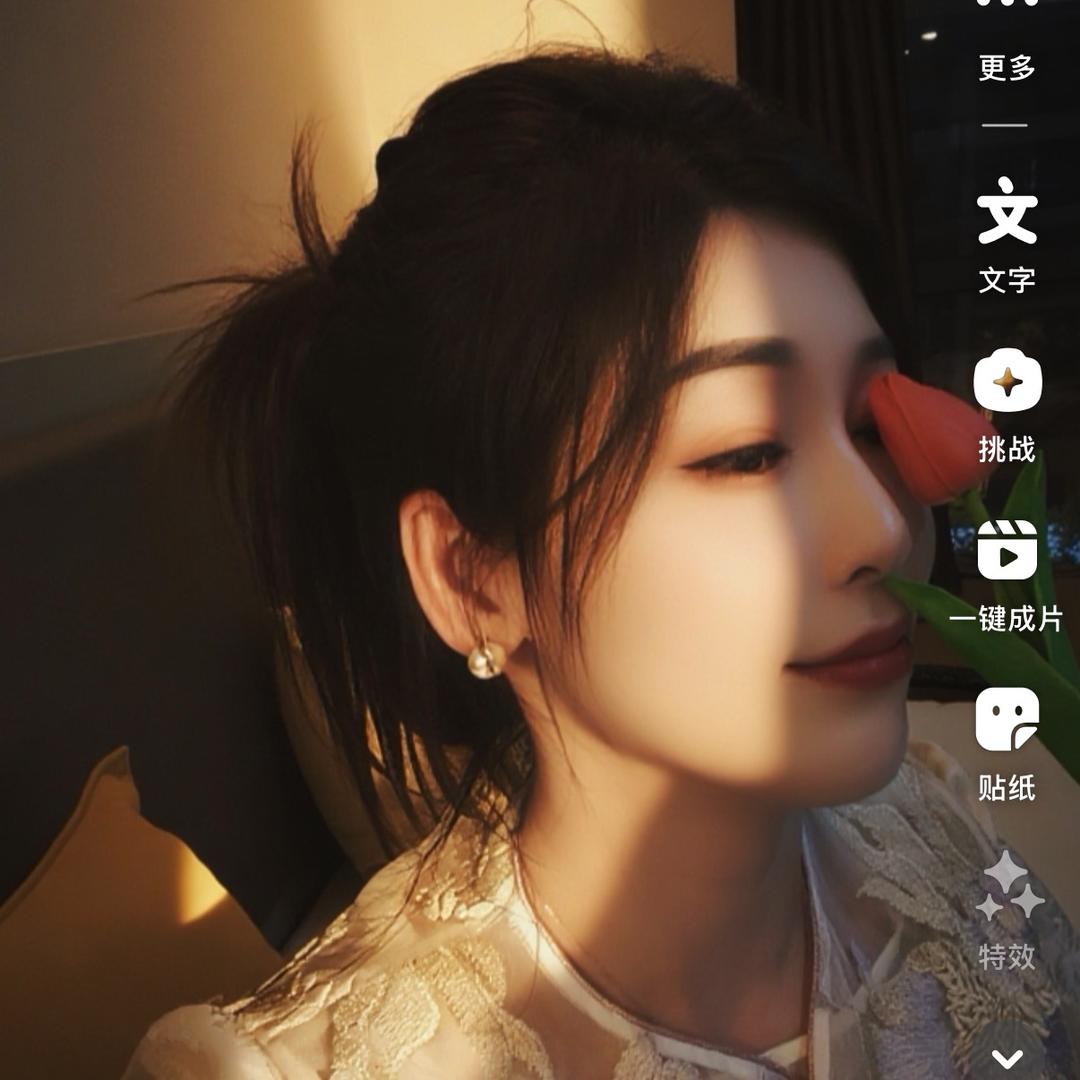This screenshot has height=1080, width=1080.
Task: Open the 特效 effects tool
Action: tap(1007, 912)
